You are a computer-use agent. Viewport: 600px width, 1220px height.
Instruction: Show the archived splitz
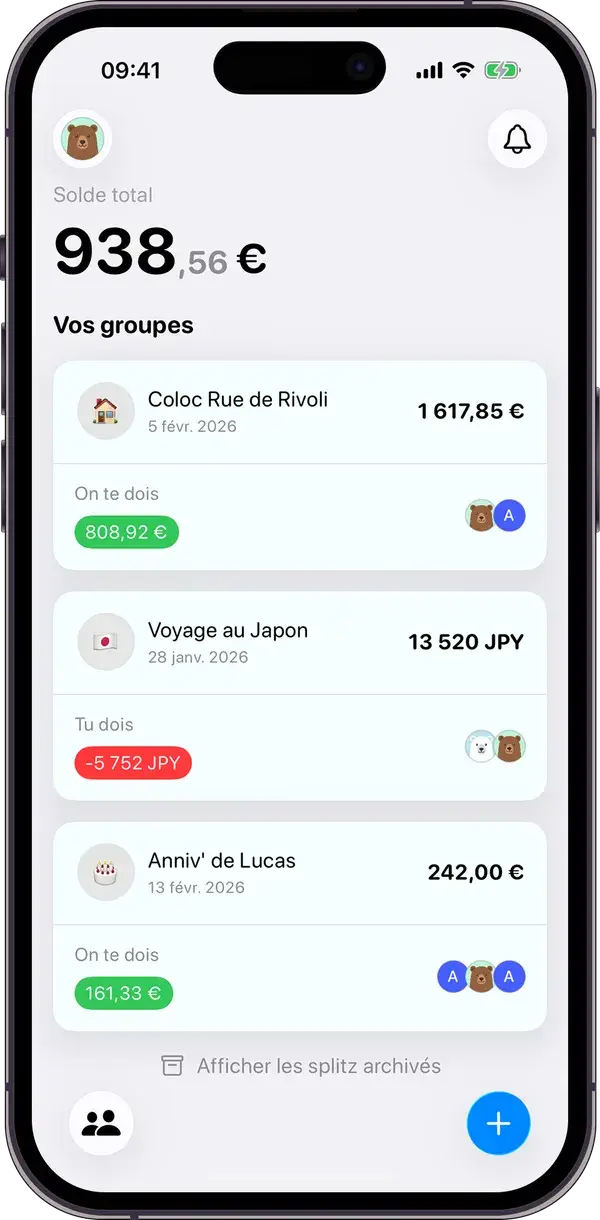[301, 1066]
